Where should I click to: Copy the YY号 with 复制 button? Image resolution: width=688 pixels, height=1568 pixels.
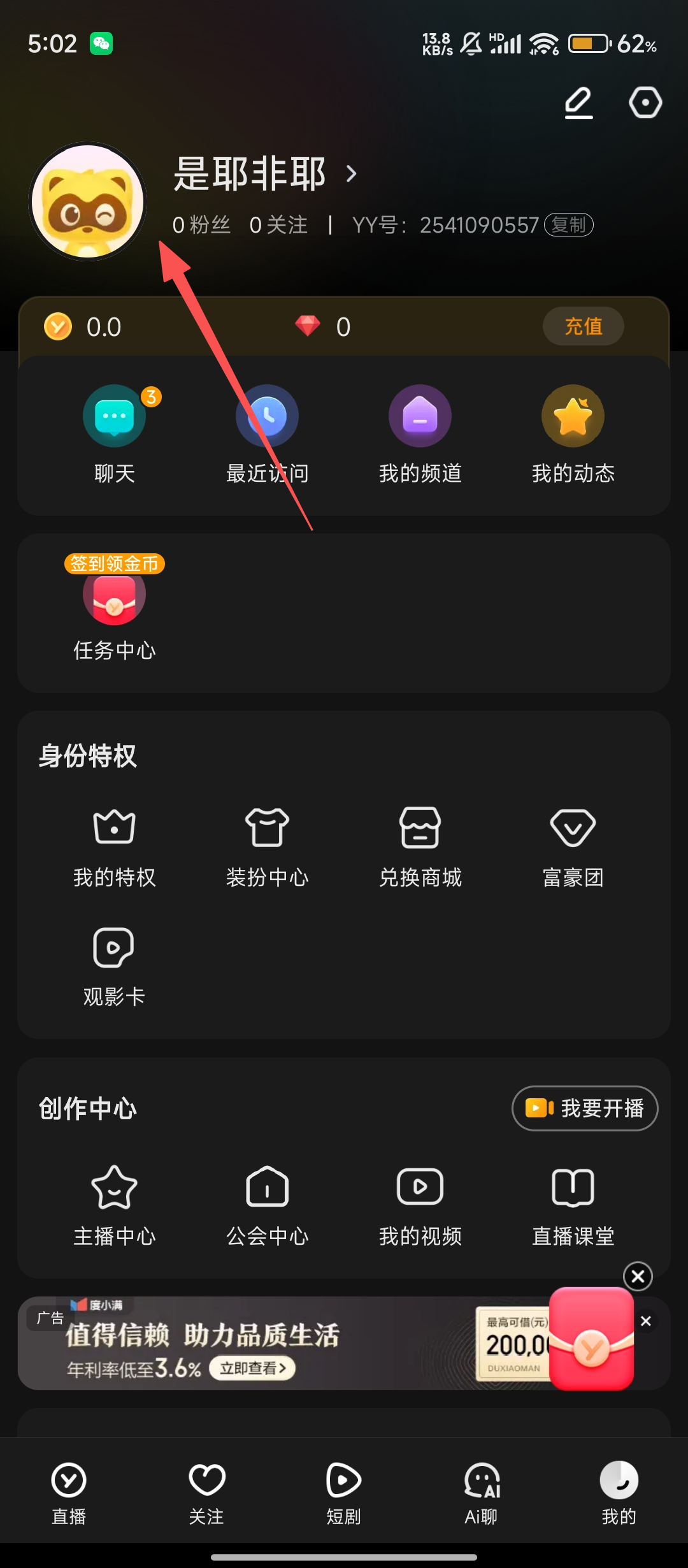tap(568, 225)
